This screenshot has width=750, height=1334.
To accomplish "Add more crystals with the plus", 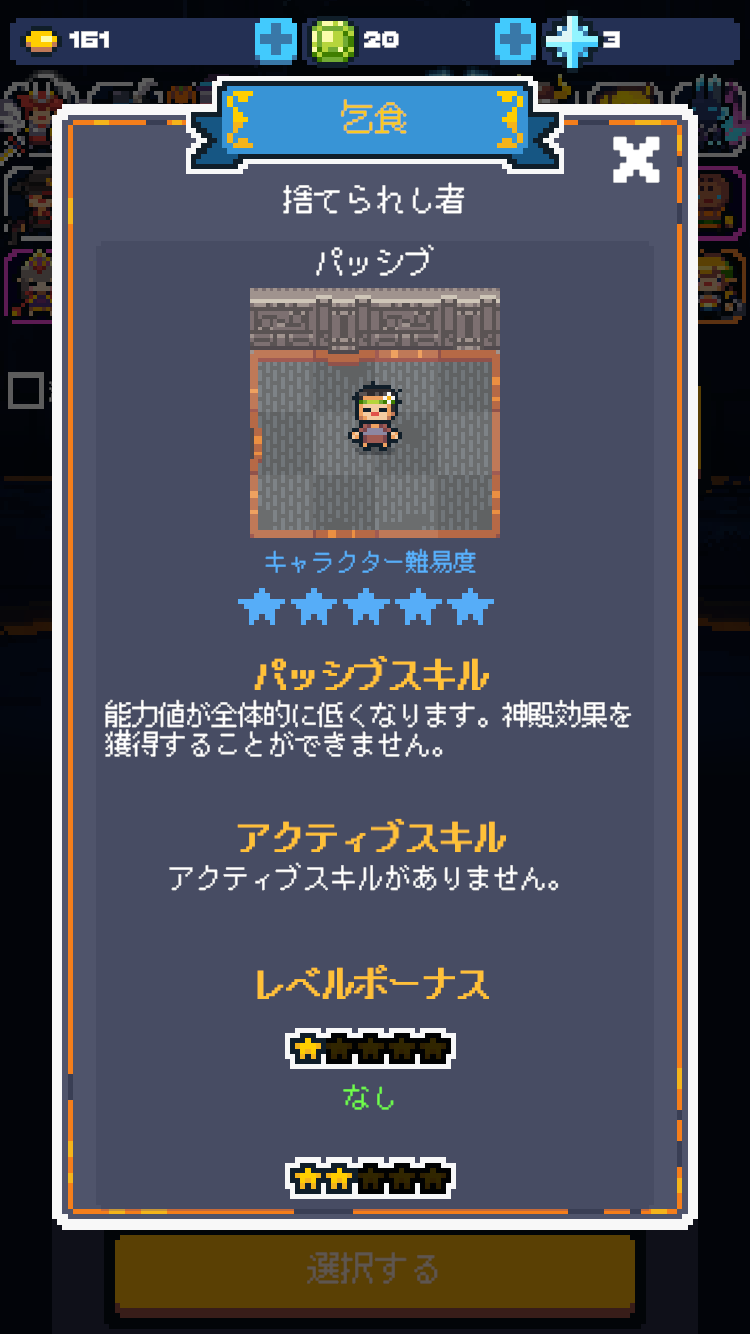I will click(x=516, y=40).
